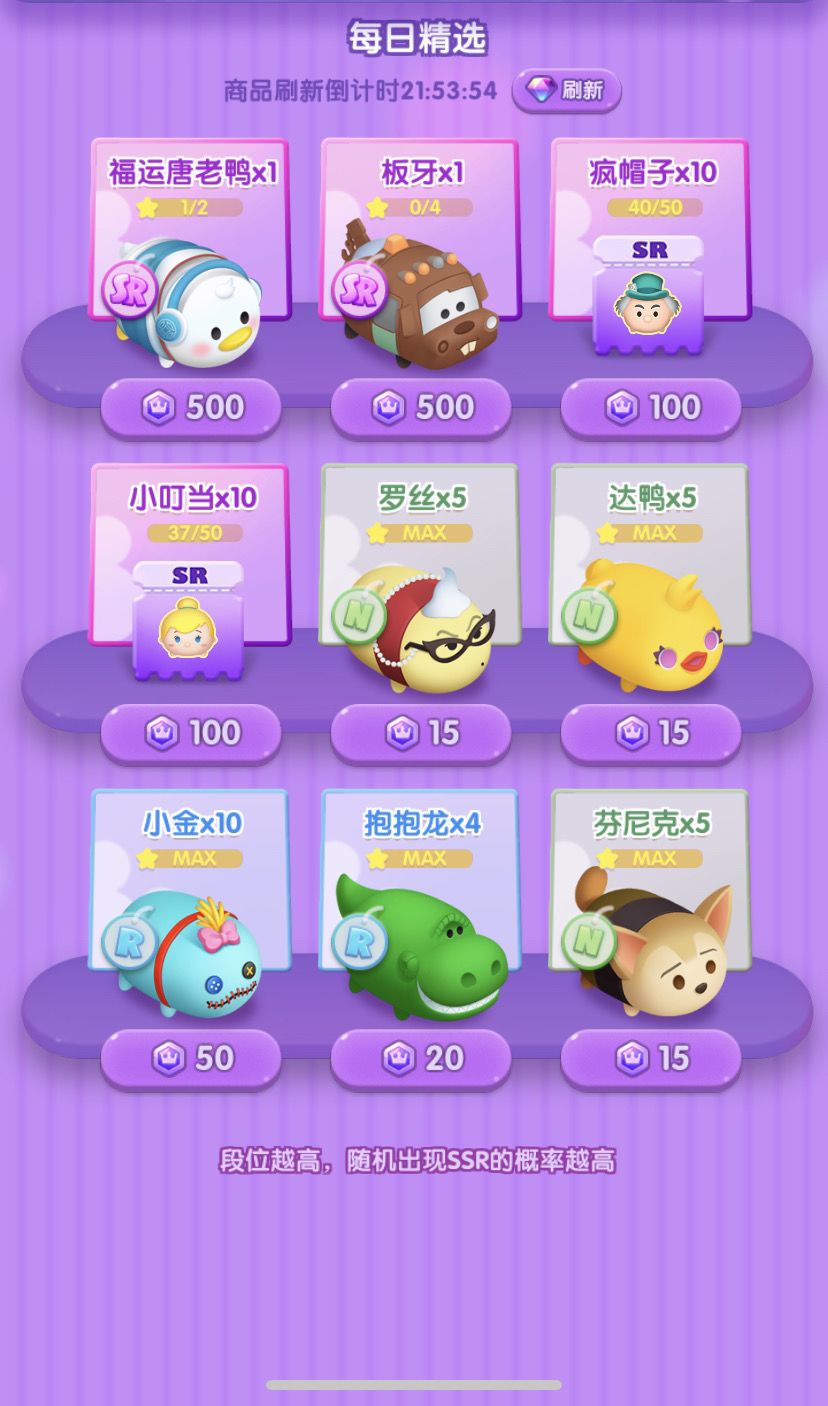Buy 板牙x1 for 500 coins
Viewport: 828px width, 1406px height.
(420, 407)
